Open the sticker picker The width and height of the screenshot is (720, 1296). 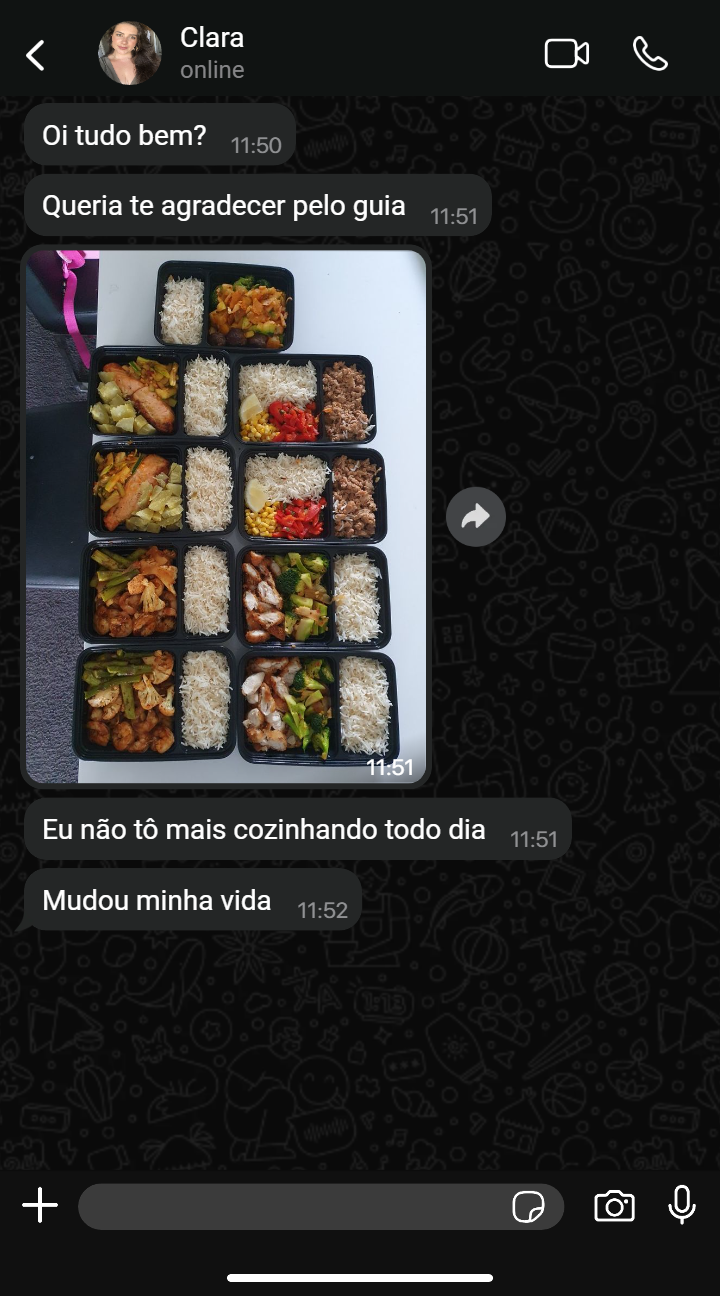click(528, 1207)
